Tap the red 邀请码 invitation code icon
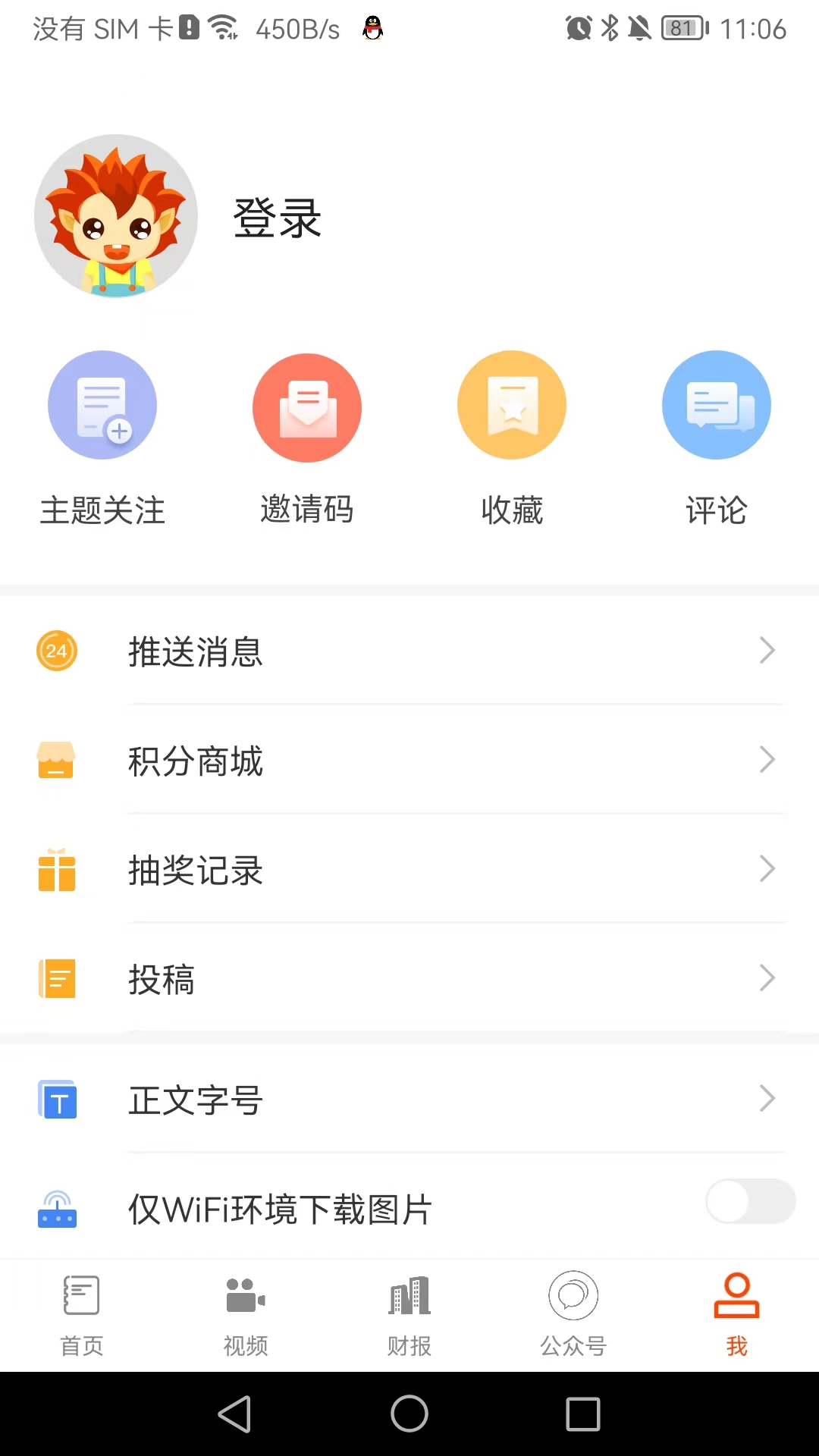 click(307, 406)
